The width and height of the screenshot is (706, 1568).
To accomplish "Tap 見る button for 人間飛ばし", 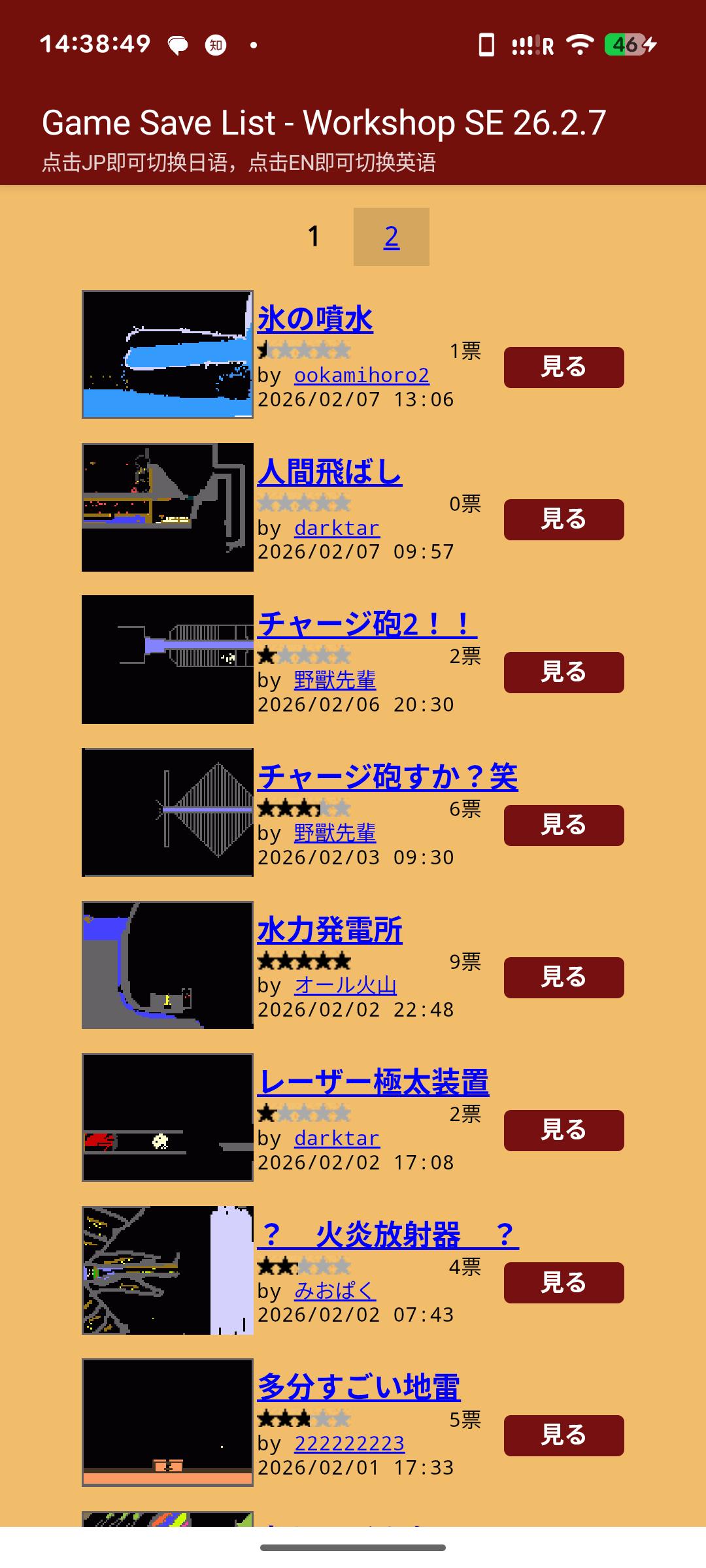I will (563, 519).
